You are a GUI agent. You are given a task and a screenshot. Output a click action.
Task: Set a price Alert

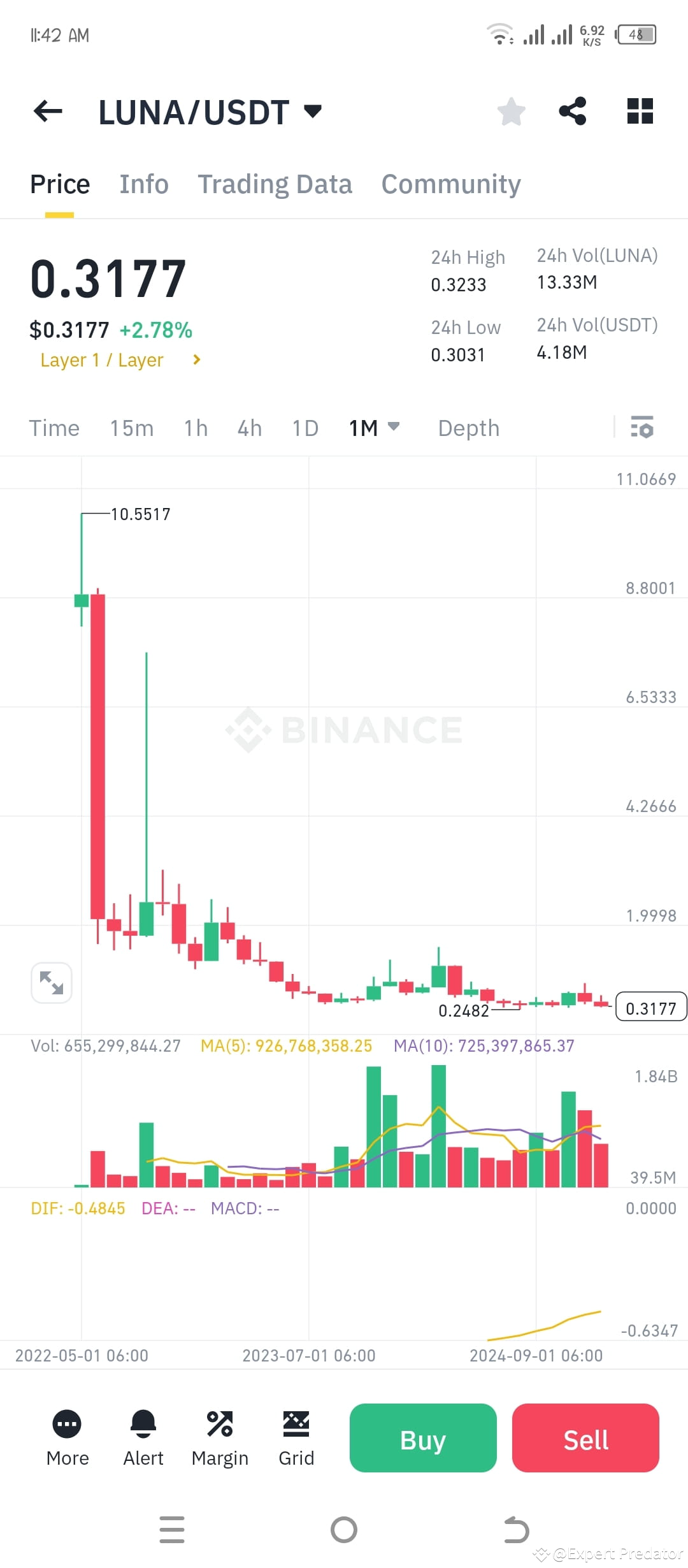[x=143, y=1424]
